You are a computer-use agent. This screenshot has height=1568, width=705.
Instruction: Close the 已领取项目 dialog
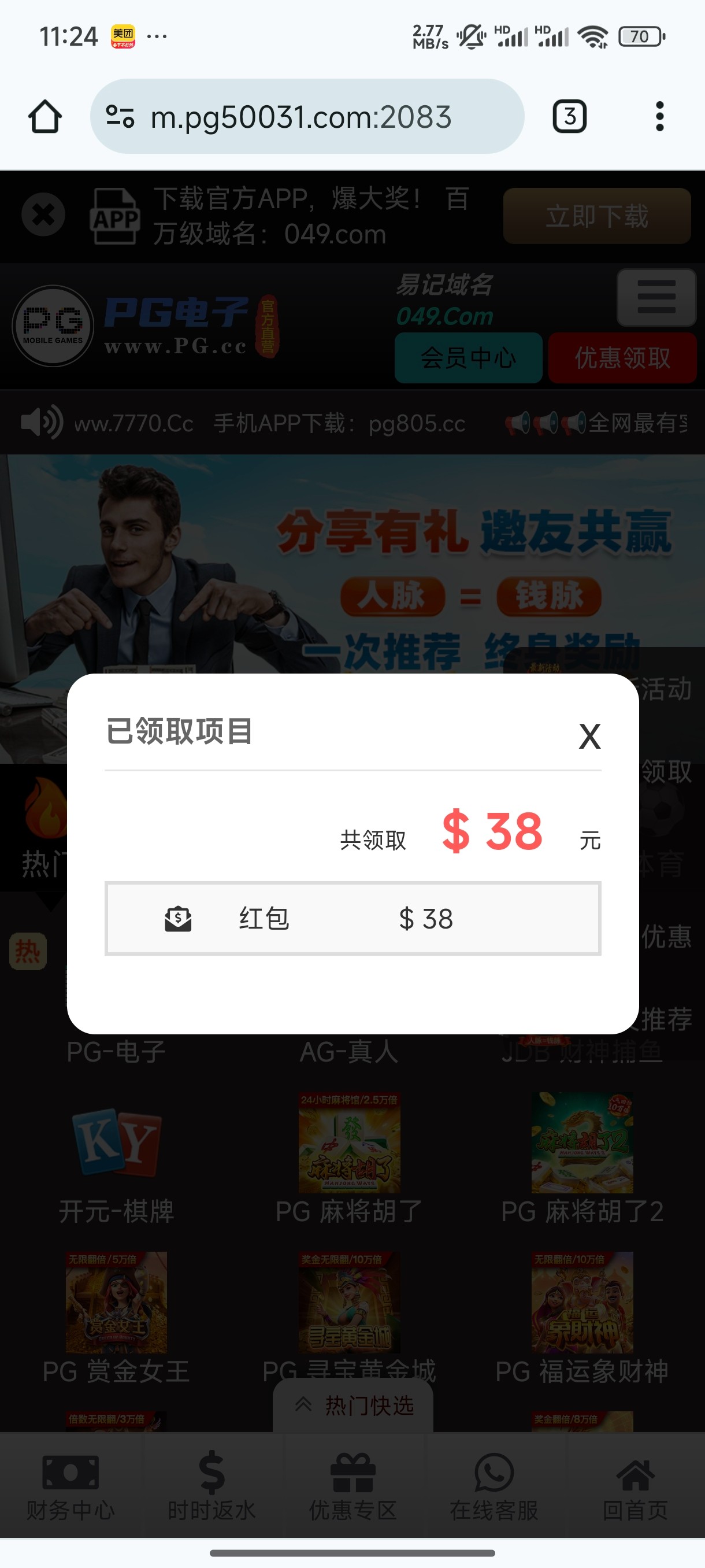589,736
